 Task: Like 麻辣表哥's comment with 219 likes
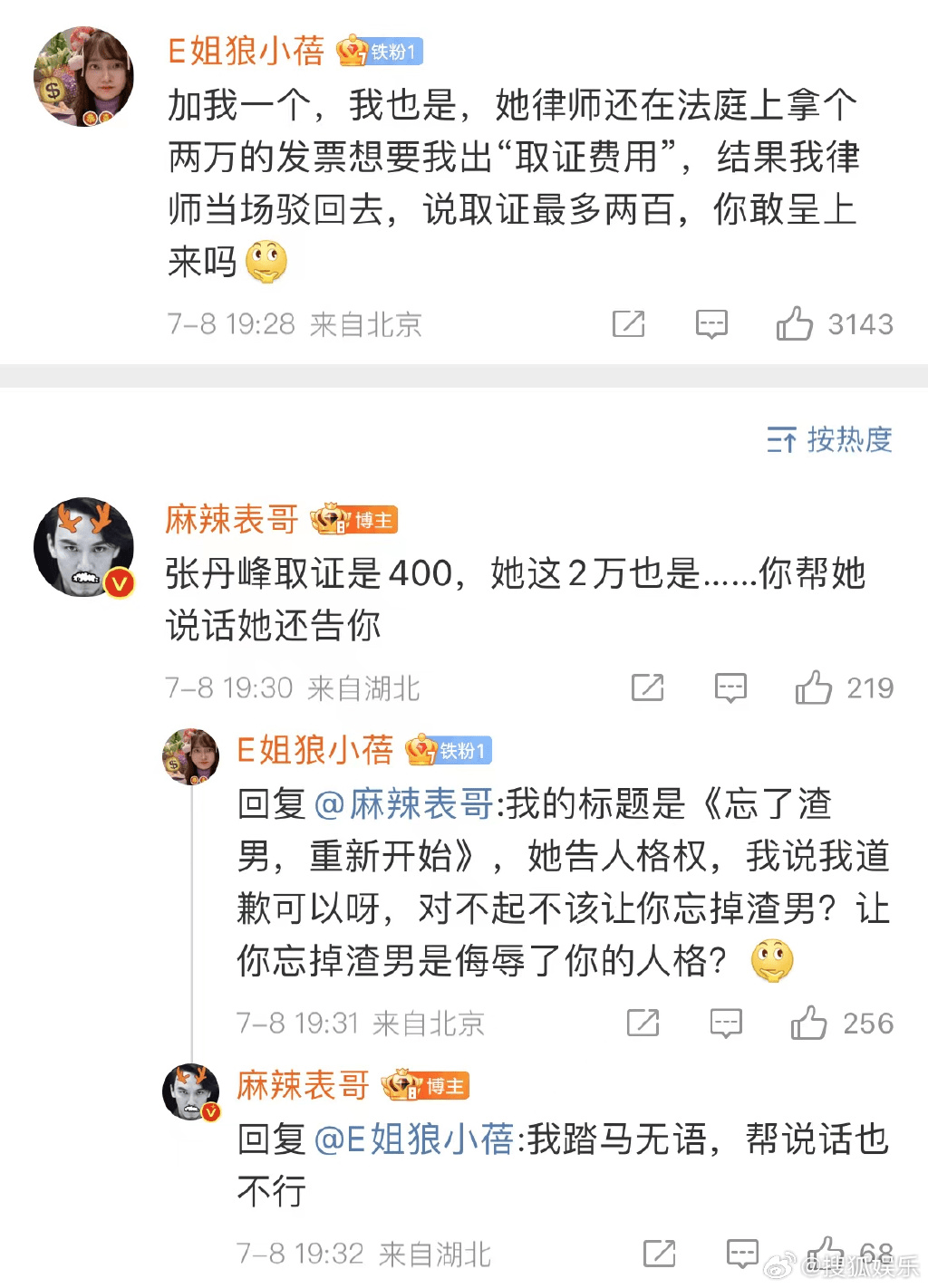coord(814,687)
